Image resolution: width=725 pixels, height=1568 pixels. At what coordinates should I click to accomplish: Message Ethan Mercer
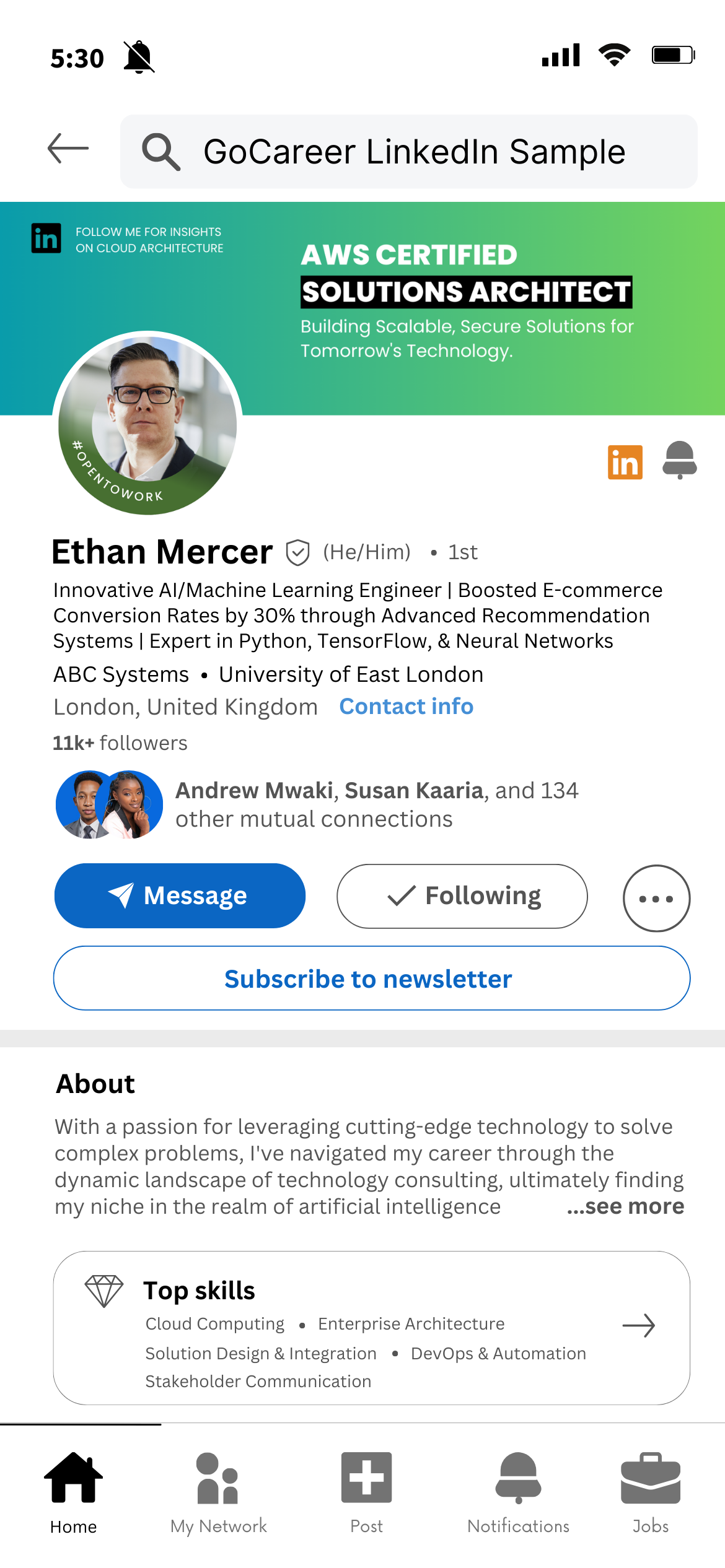[x=180, y=895]
